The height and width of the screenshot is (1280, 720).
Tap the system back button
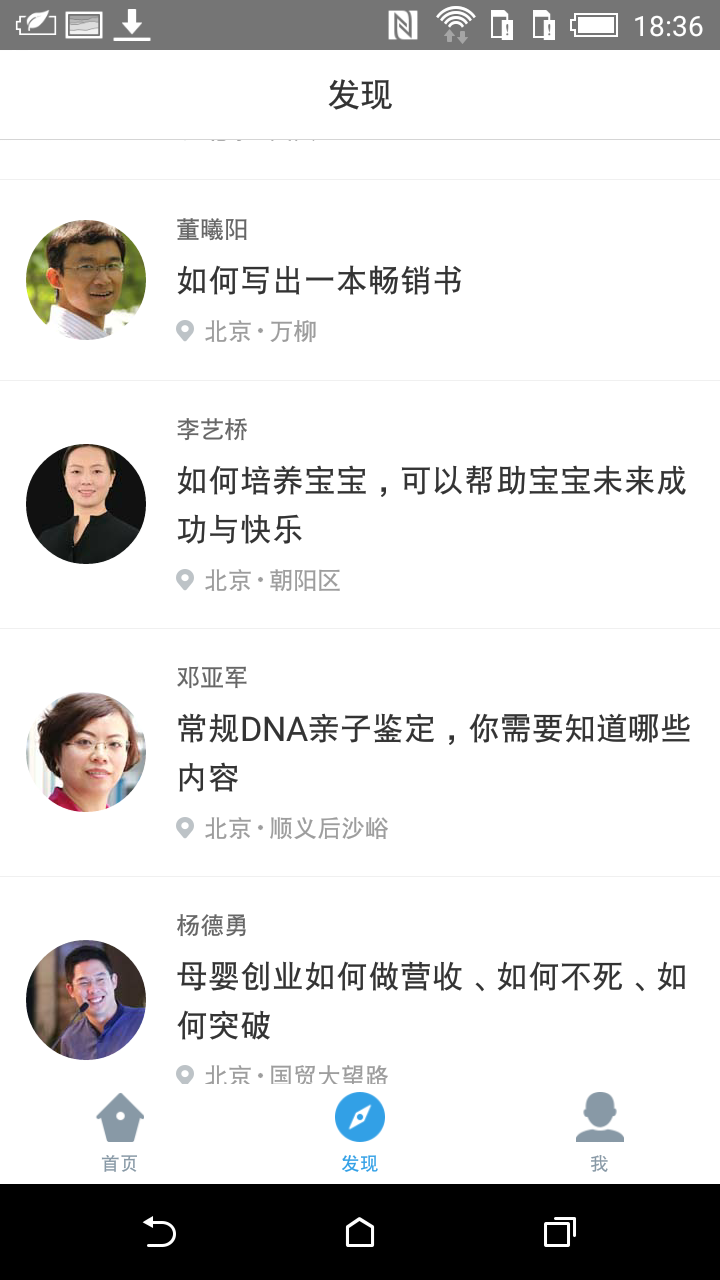click(x=159, y=1232)
